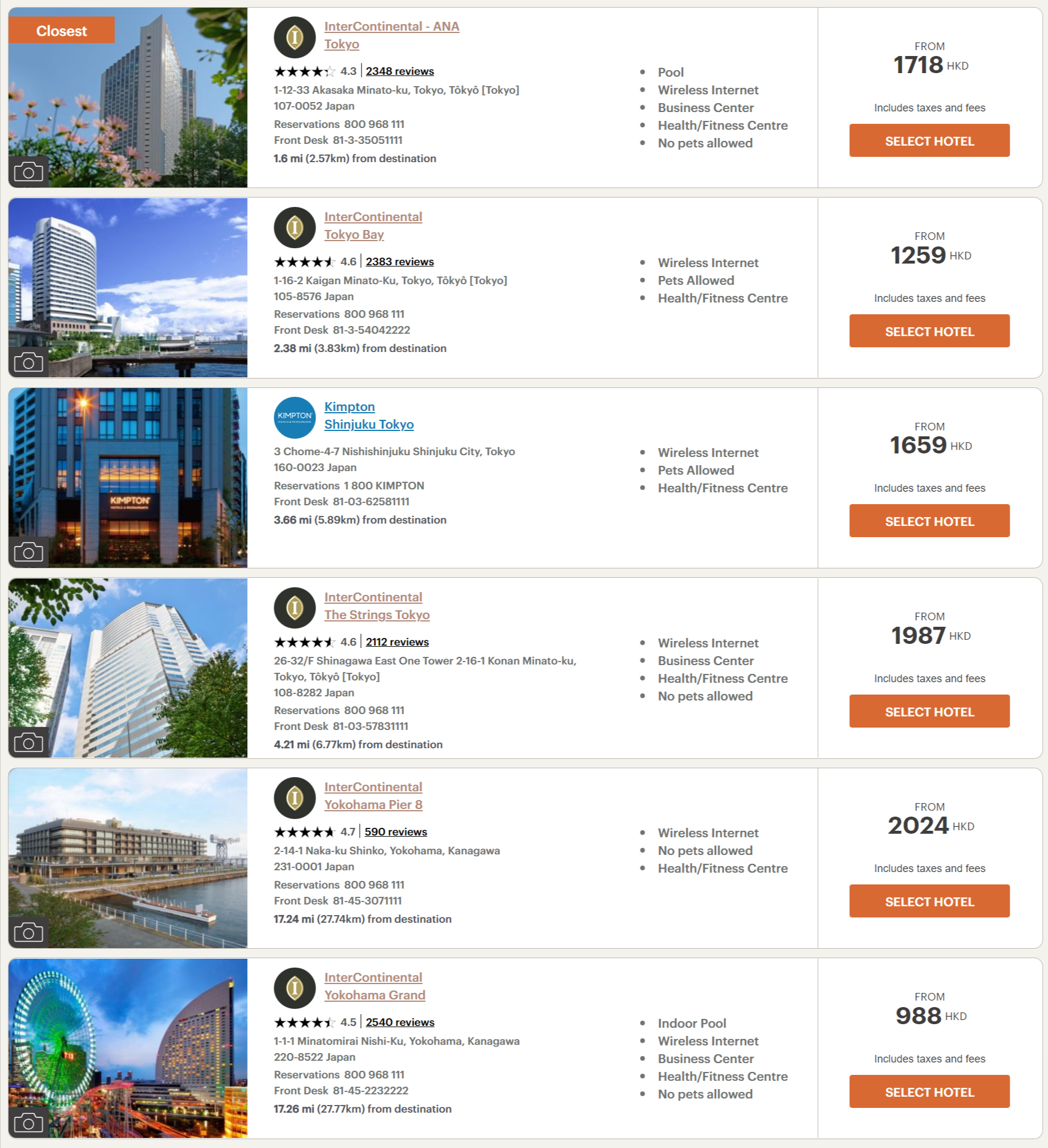Select hotel priced at 988 HKD

tap(929, 1092)
